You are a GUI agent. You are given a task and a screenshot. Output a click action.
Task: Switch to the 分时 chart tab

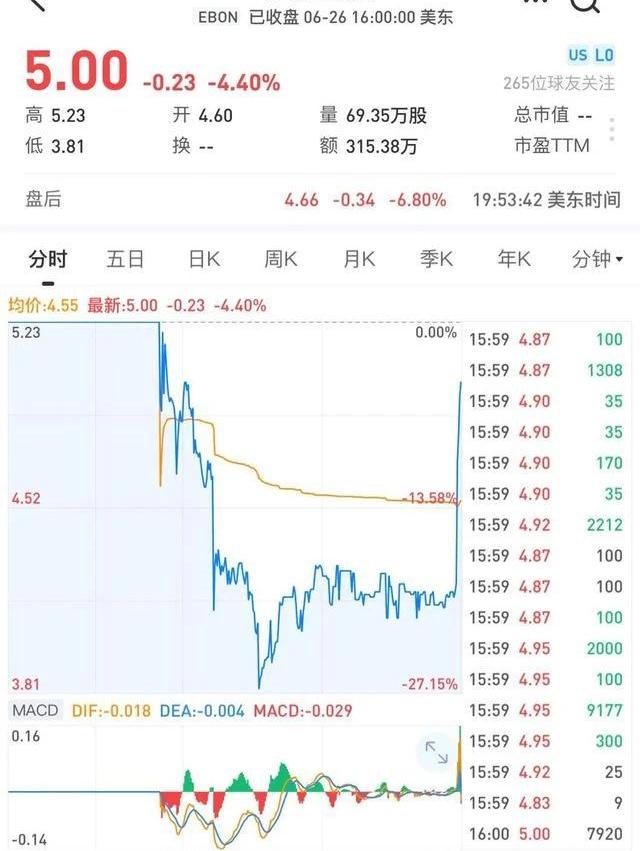point(47,260)
